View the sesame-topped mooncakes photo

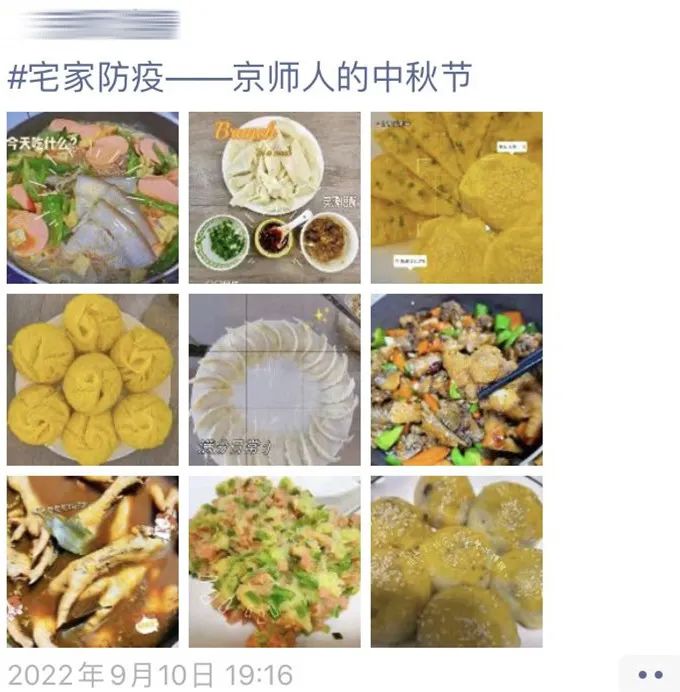(x=456, y=561)
